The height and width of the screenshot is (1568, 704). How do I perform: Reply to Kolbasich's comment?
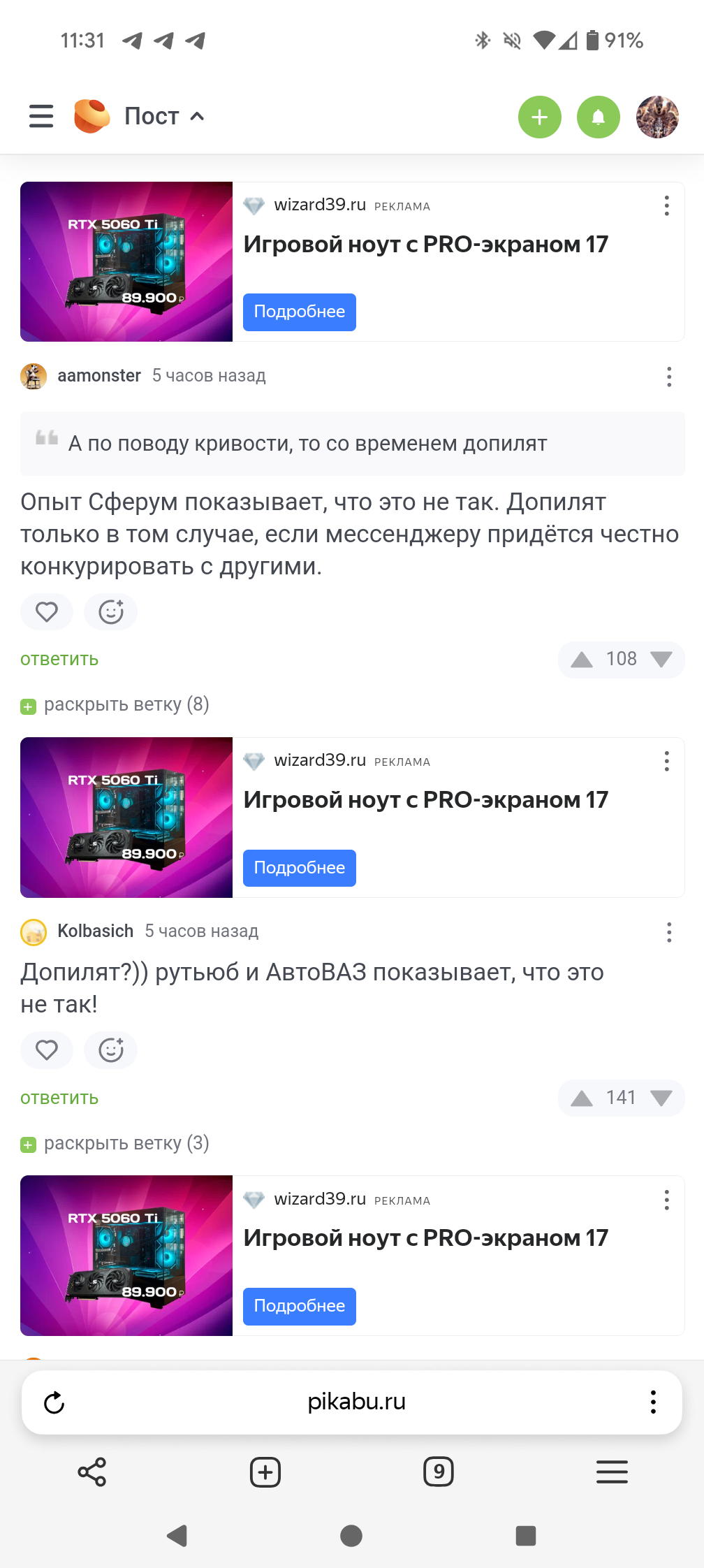click(x=59, y=1098)
